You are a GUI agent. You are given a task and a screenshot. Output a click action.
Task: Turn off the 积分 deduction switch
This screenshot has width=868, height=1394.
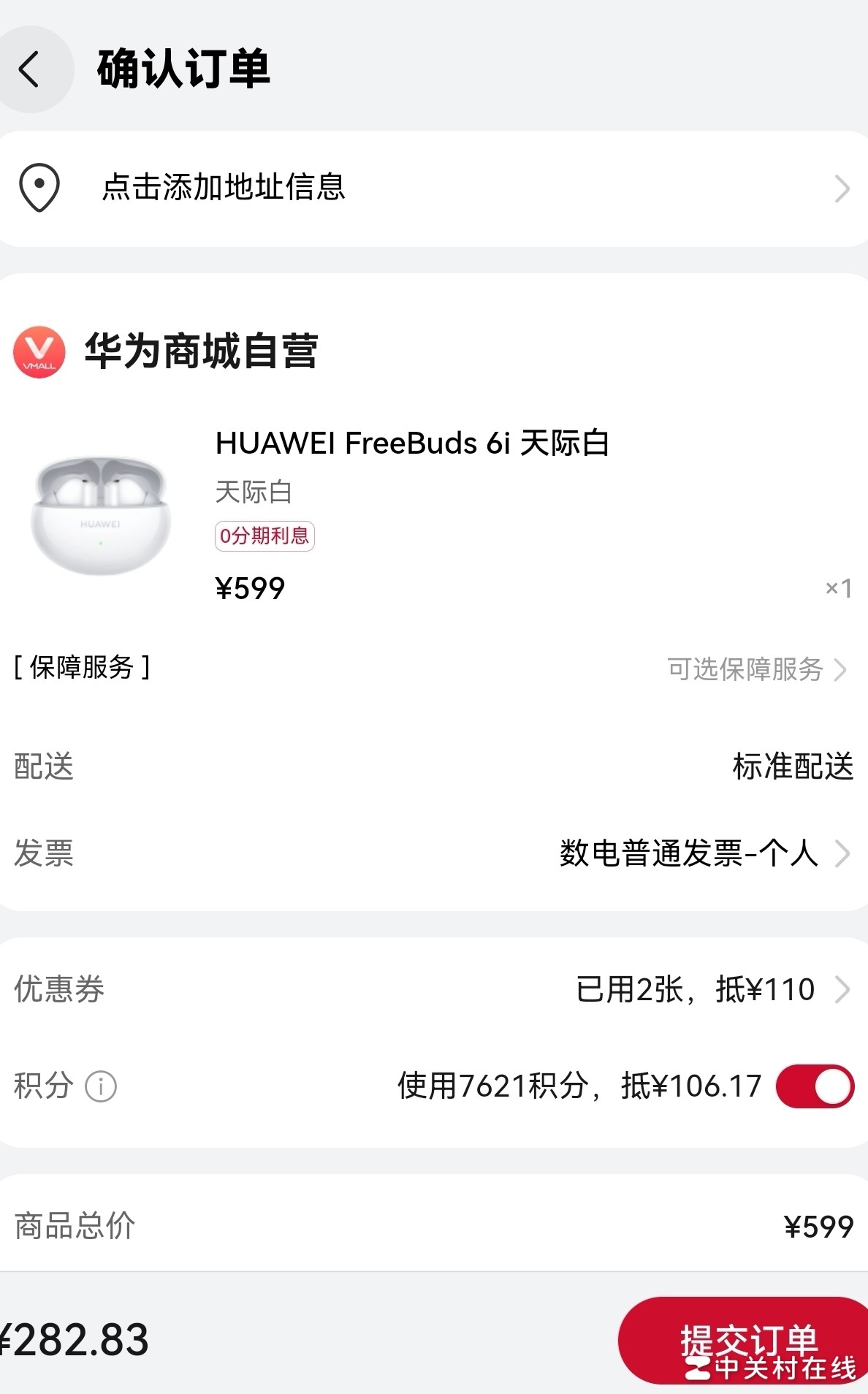(815, 1086)
